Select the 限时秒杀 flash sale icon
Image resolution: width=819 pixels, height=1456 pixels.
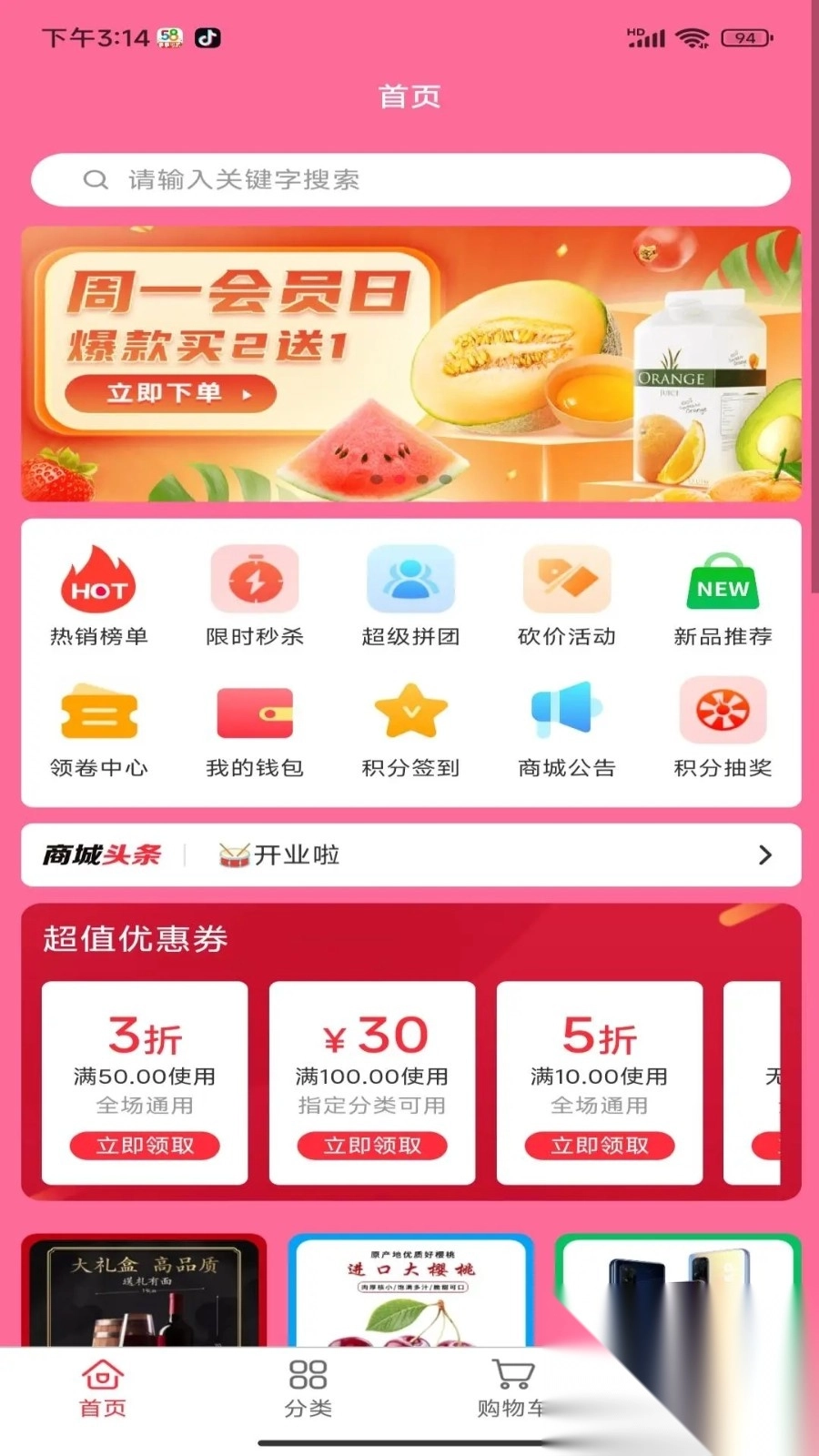255,593
